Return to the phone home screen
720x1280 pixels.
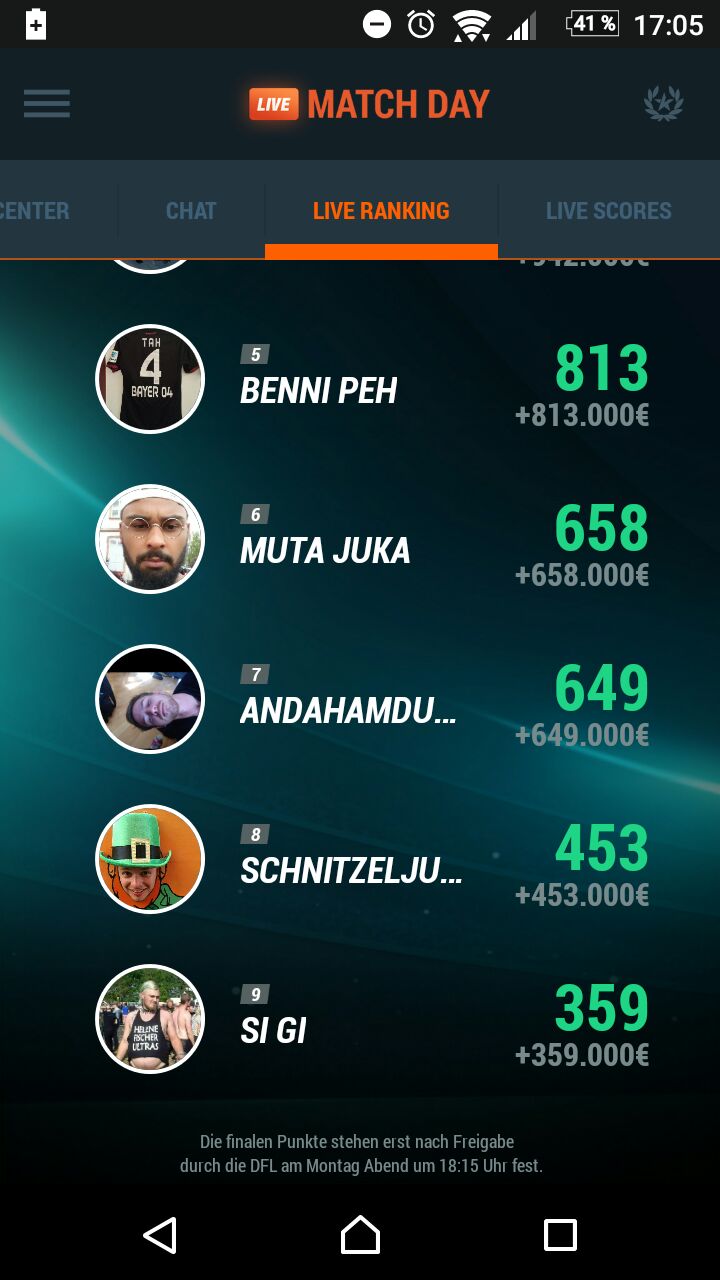click(360, 1235)
